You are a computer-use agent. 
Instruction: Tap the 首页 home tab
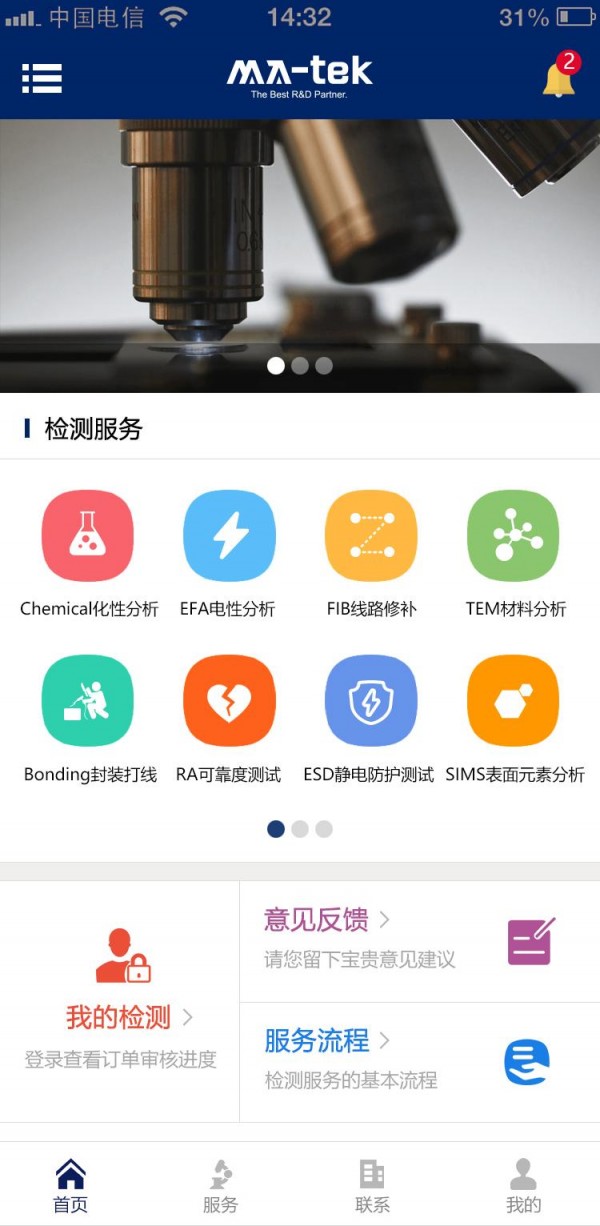pos(70,1186)
